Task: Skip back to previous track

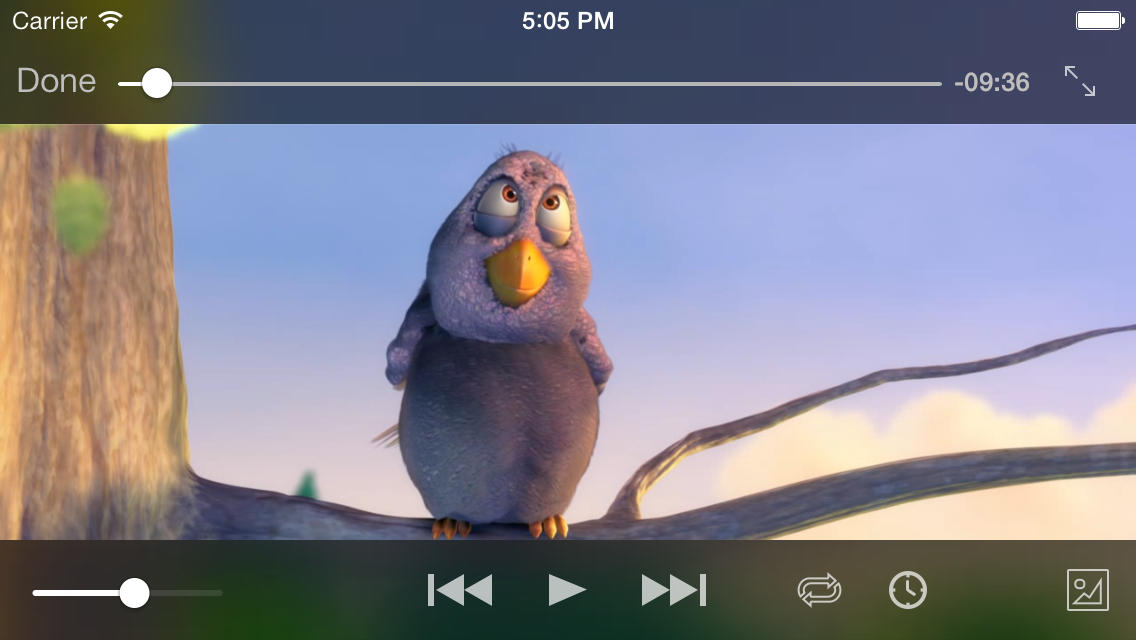Action: (460, 590)
